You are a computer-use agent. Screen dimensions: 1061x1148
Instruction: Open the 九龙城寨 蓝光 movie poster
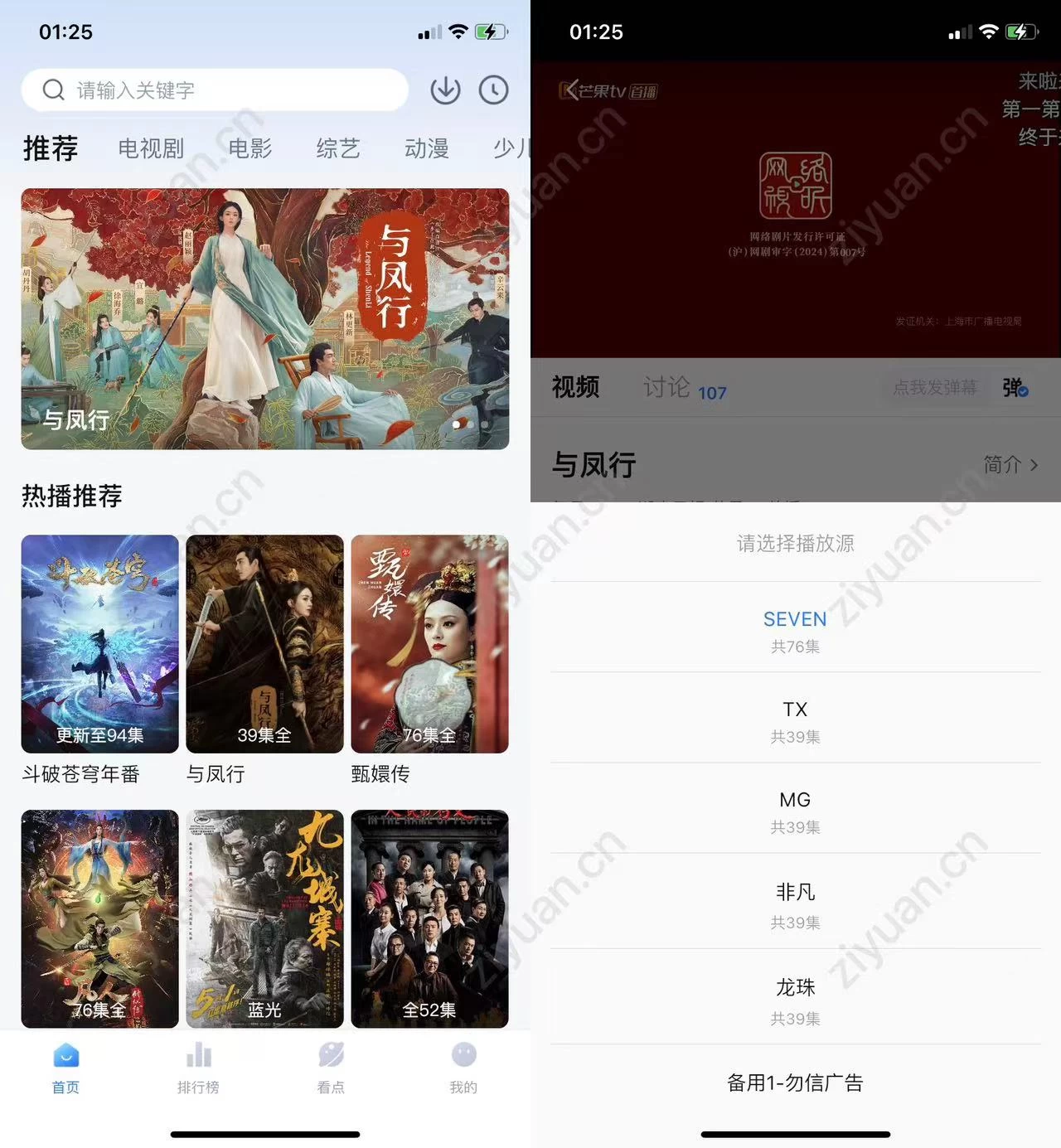264,918
